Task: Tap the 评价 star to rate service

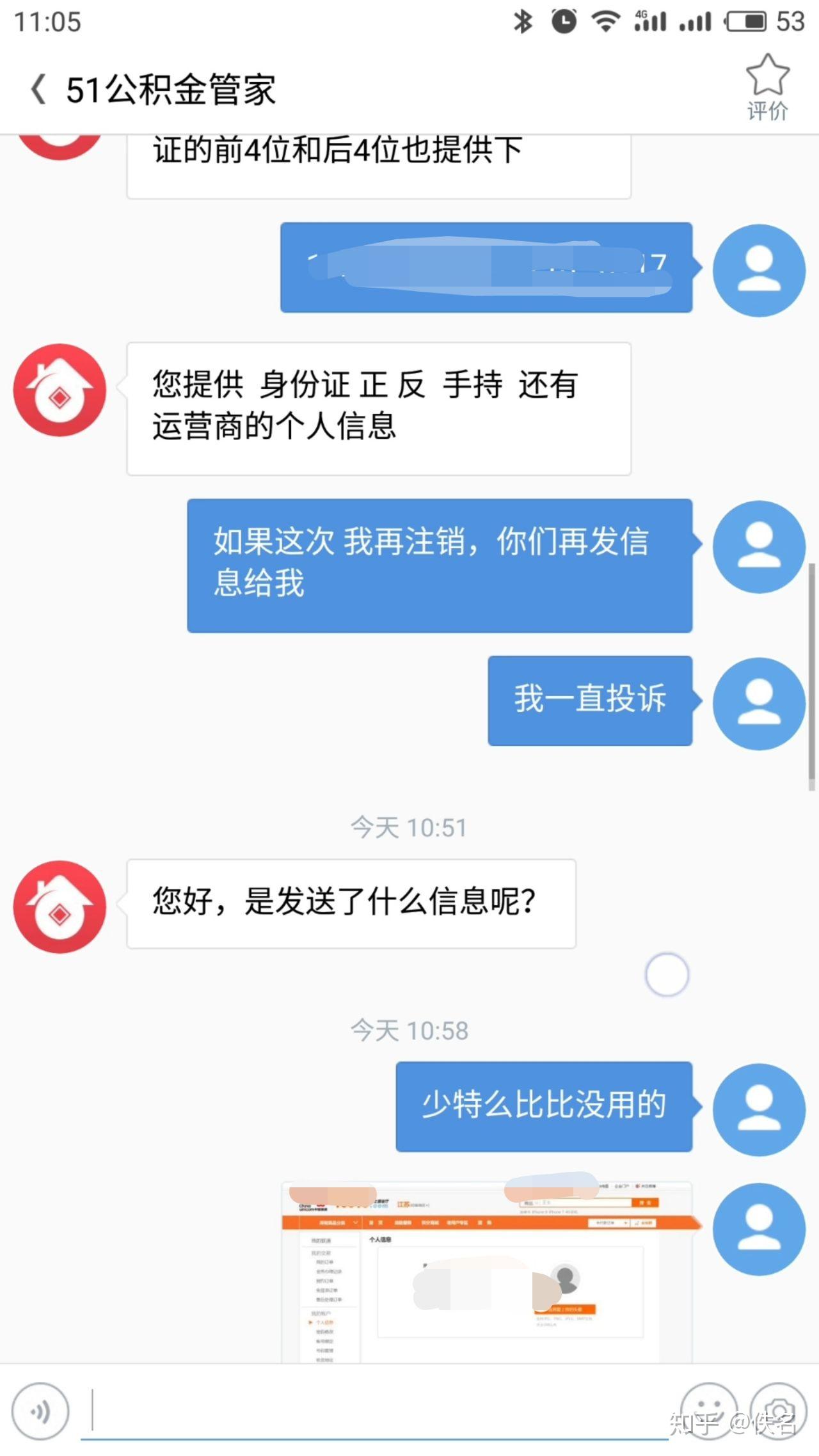Action: pos(767,87)
